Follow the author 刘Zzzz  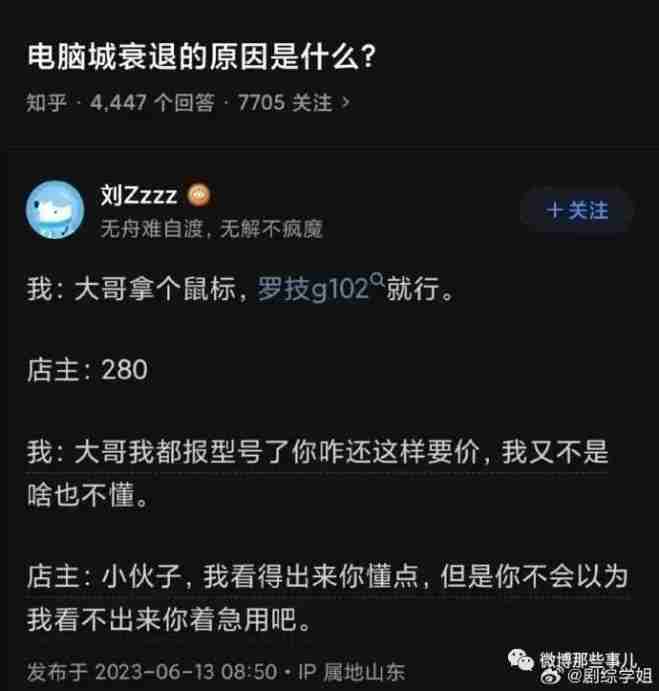[577, 210]
